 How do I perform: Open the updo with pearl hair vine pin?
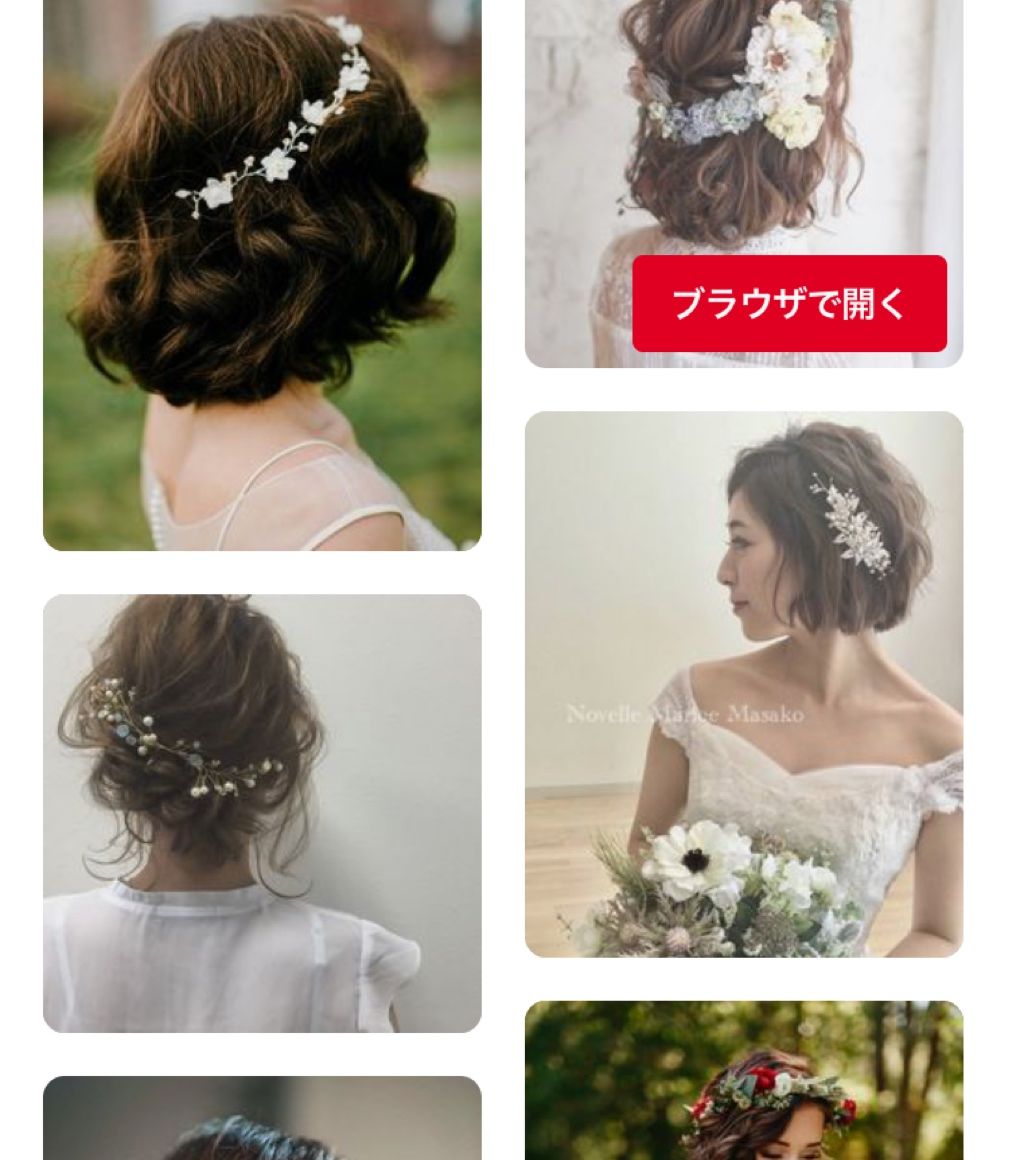point(262,812)
